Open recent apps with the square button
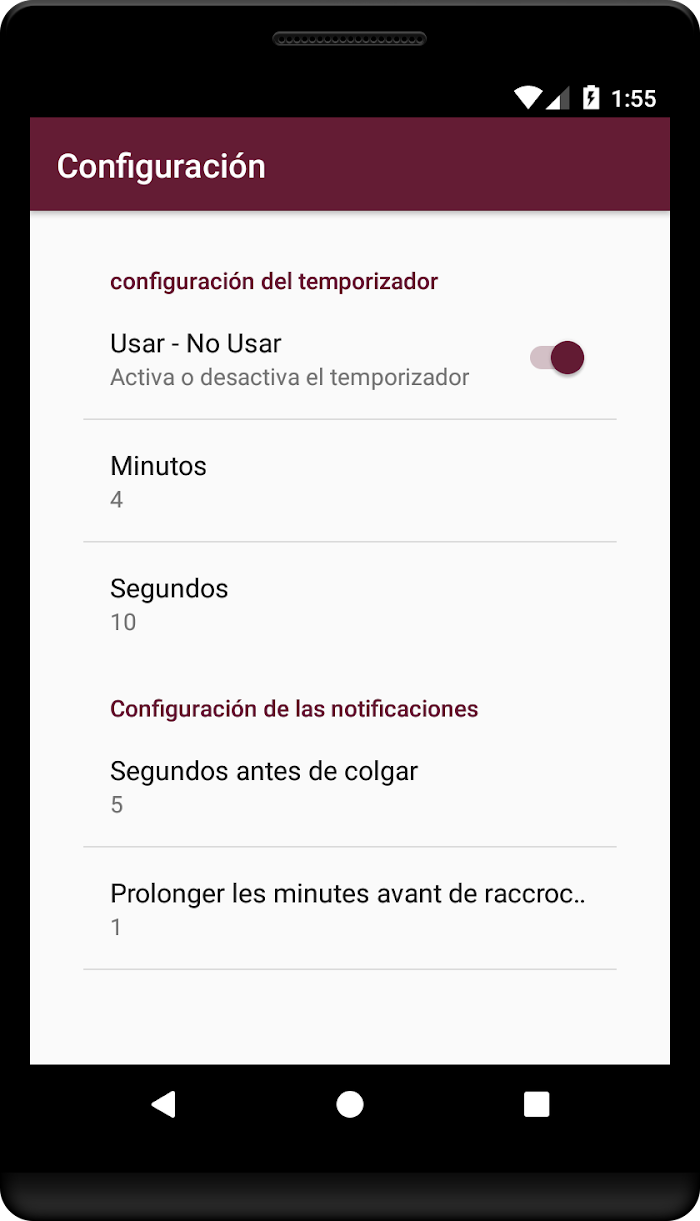This screenshot has height=1221, width=700. [x=537, y=1104]
